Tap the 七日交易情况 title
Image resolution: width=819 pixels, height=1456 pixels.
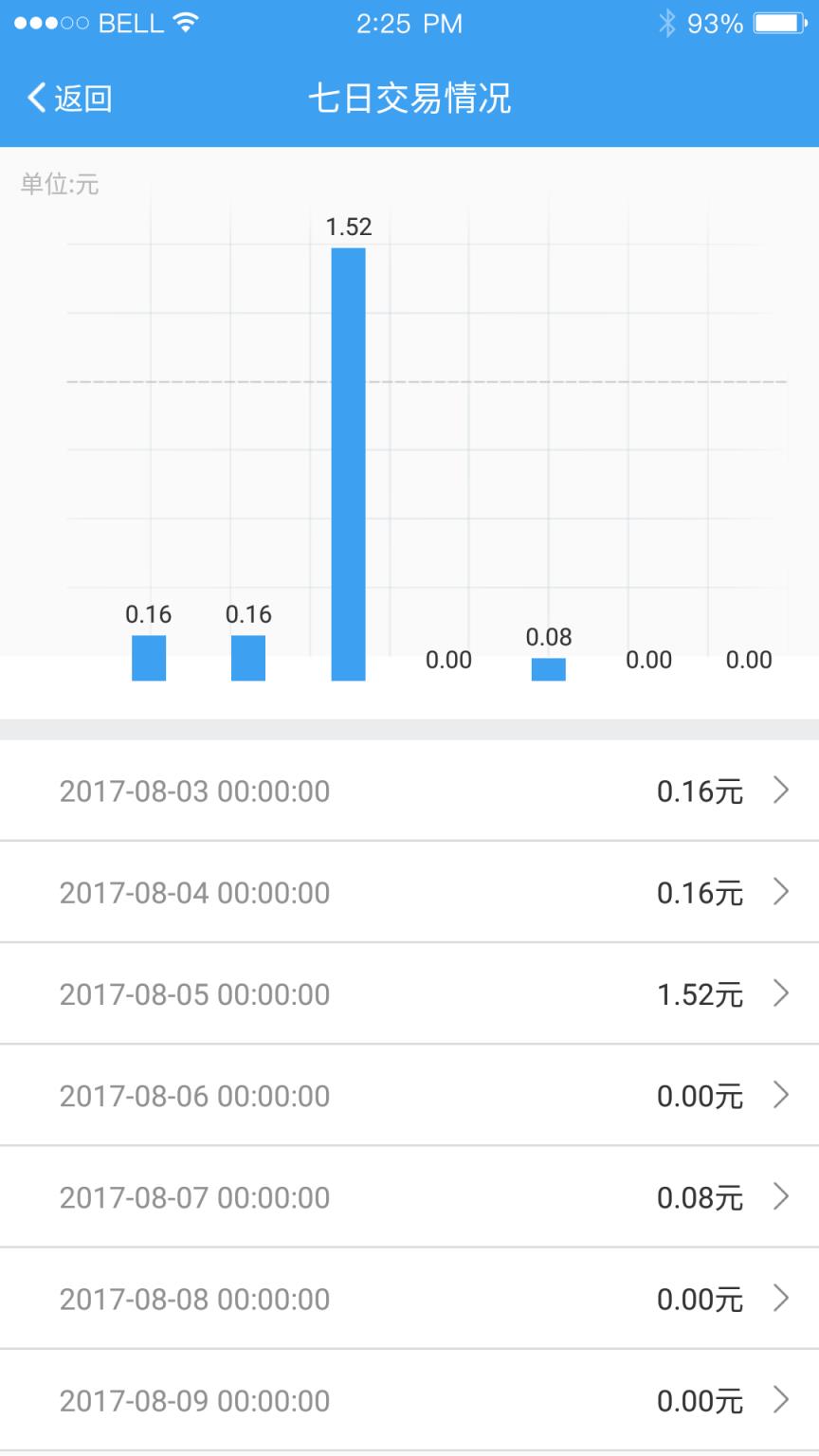(x=409, y=97)
